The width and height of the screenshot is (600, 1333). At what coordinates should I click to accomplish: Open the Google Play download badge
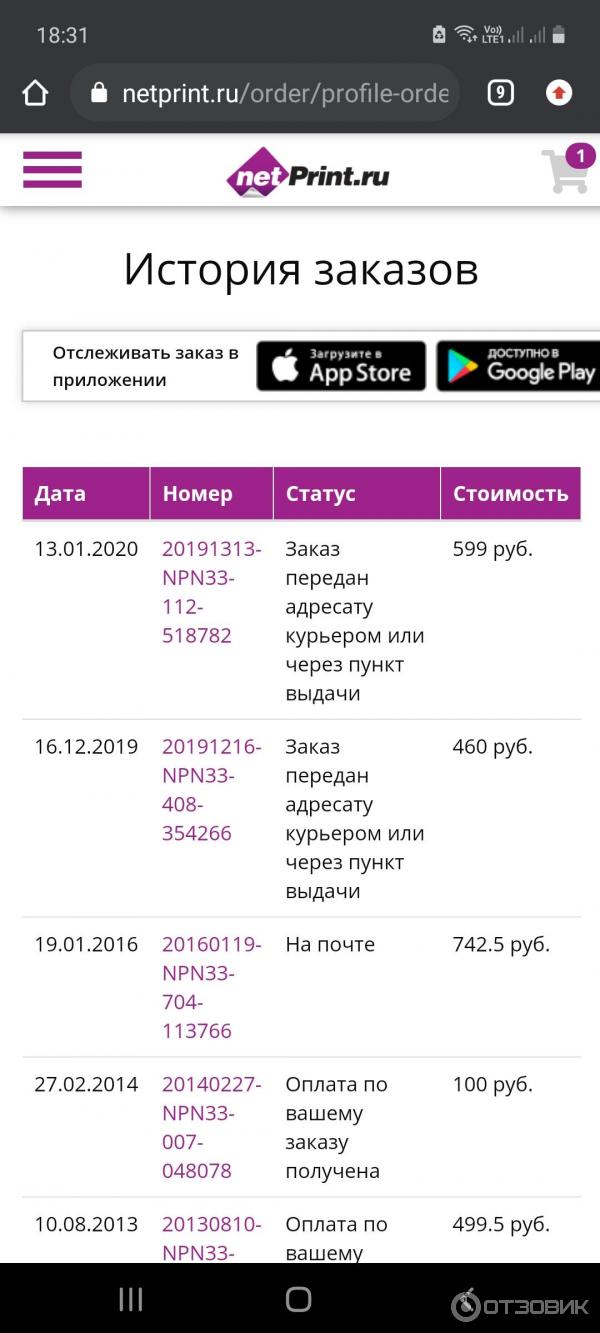[x=518, y=366]
